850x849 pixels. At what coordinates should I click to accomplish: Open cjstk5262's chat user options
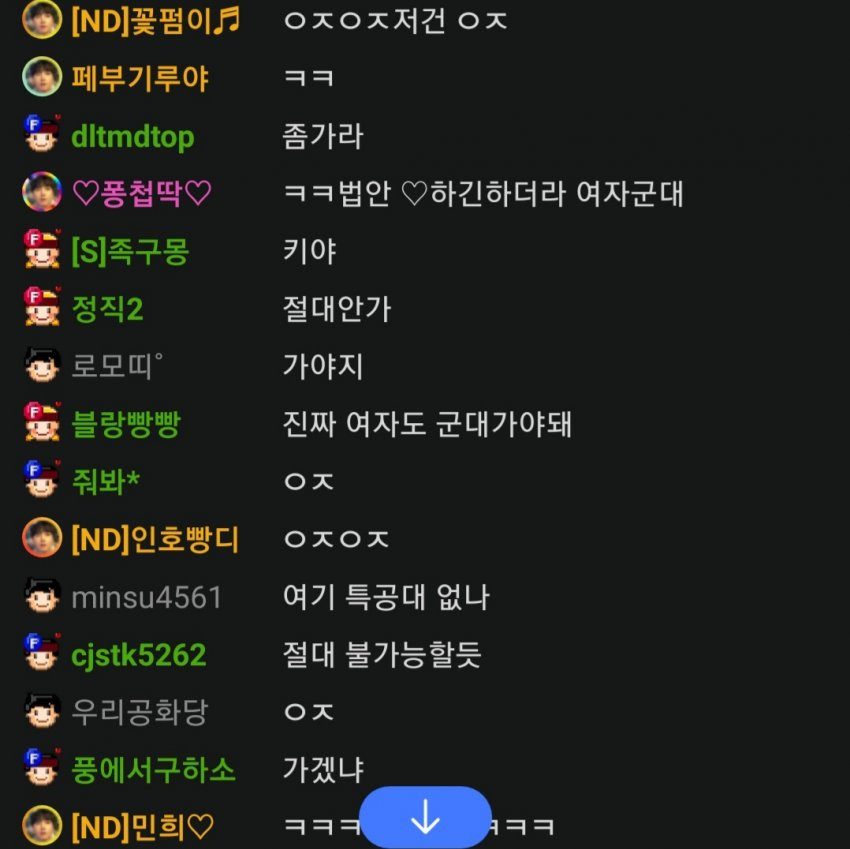[138, 656]
